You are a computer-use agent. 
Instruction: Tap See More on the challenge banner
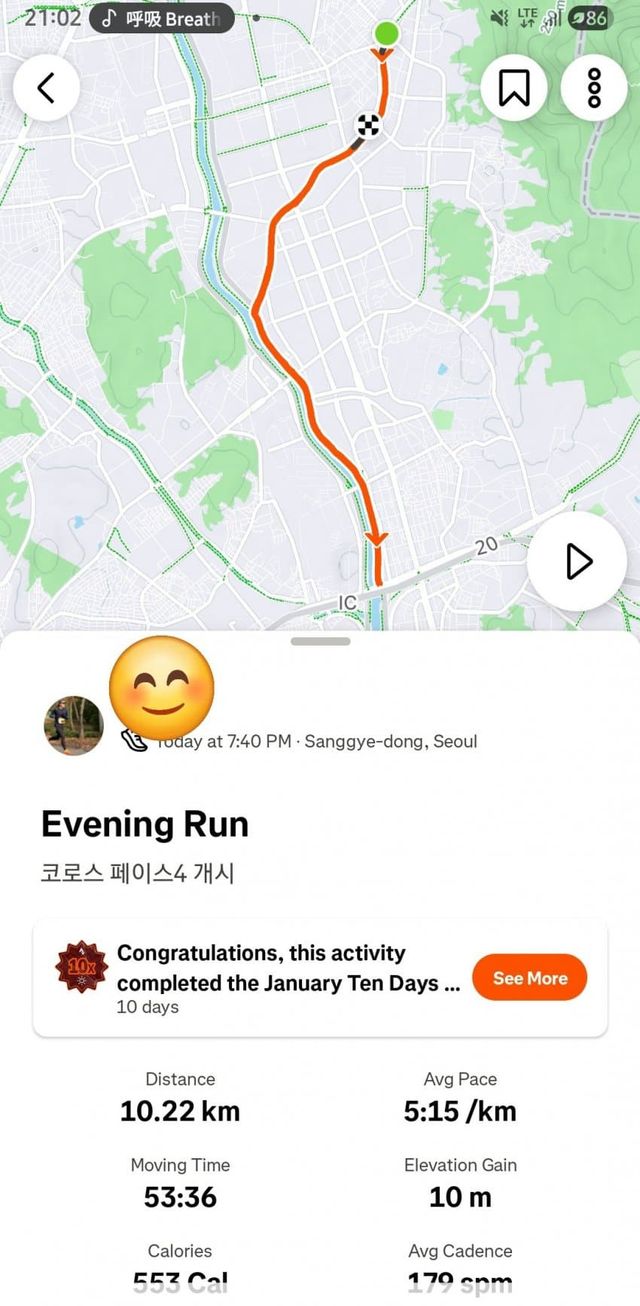tap(529, 978)
